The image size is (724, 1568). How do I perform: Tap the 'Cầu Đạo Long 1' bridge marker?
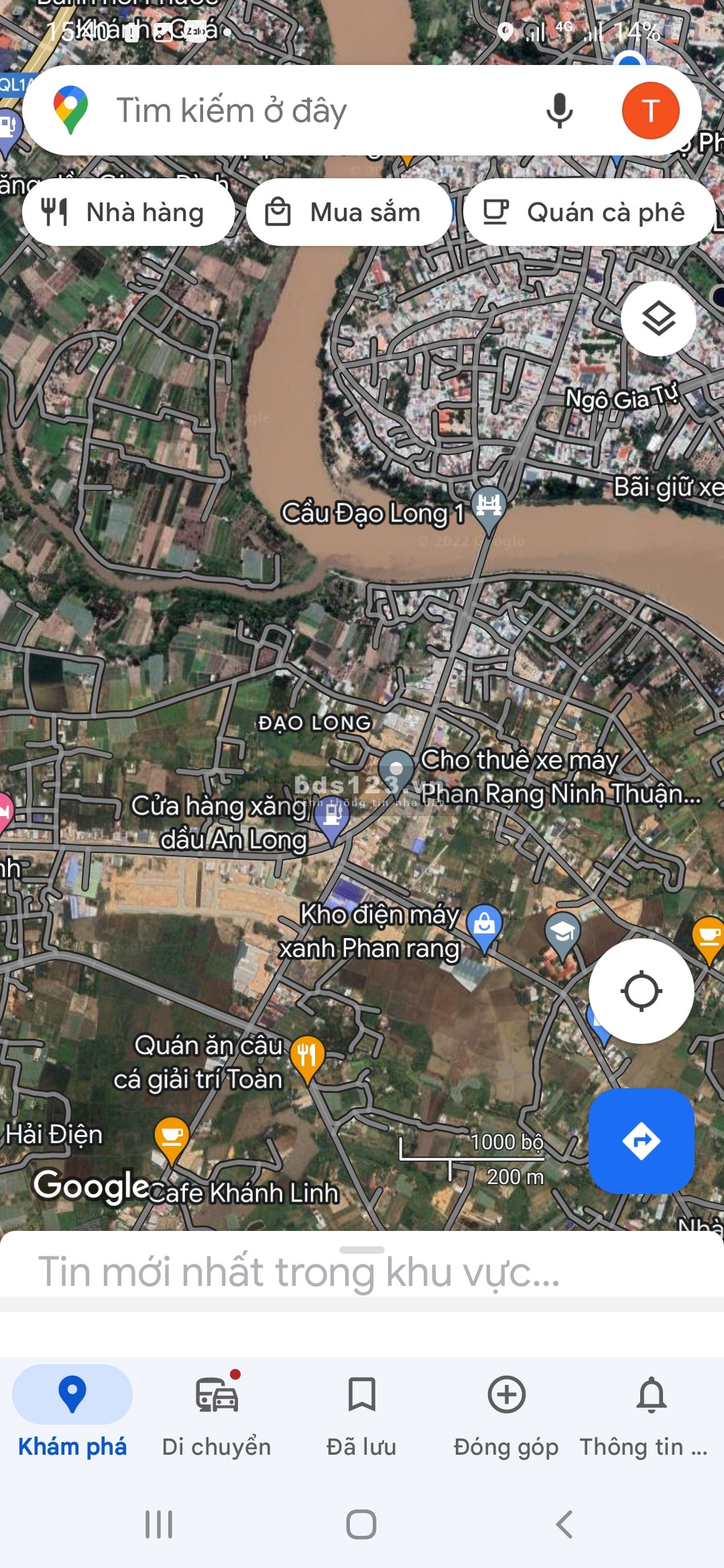coord(489,507)
